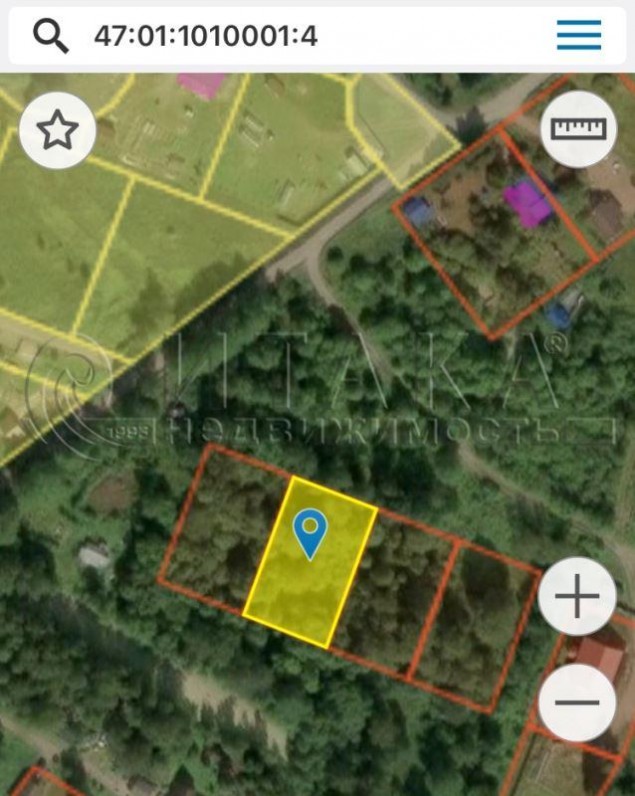Zoom in on the map
Viewport: 635px width, 796px height.
point(577,598)
